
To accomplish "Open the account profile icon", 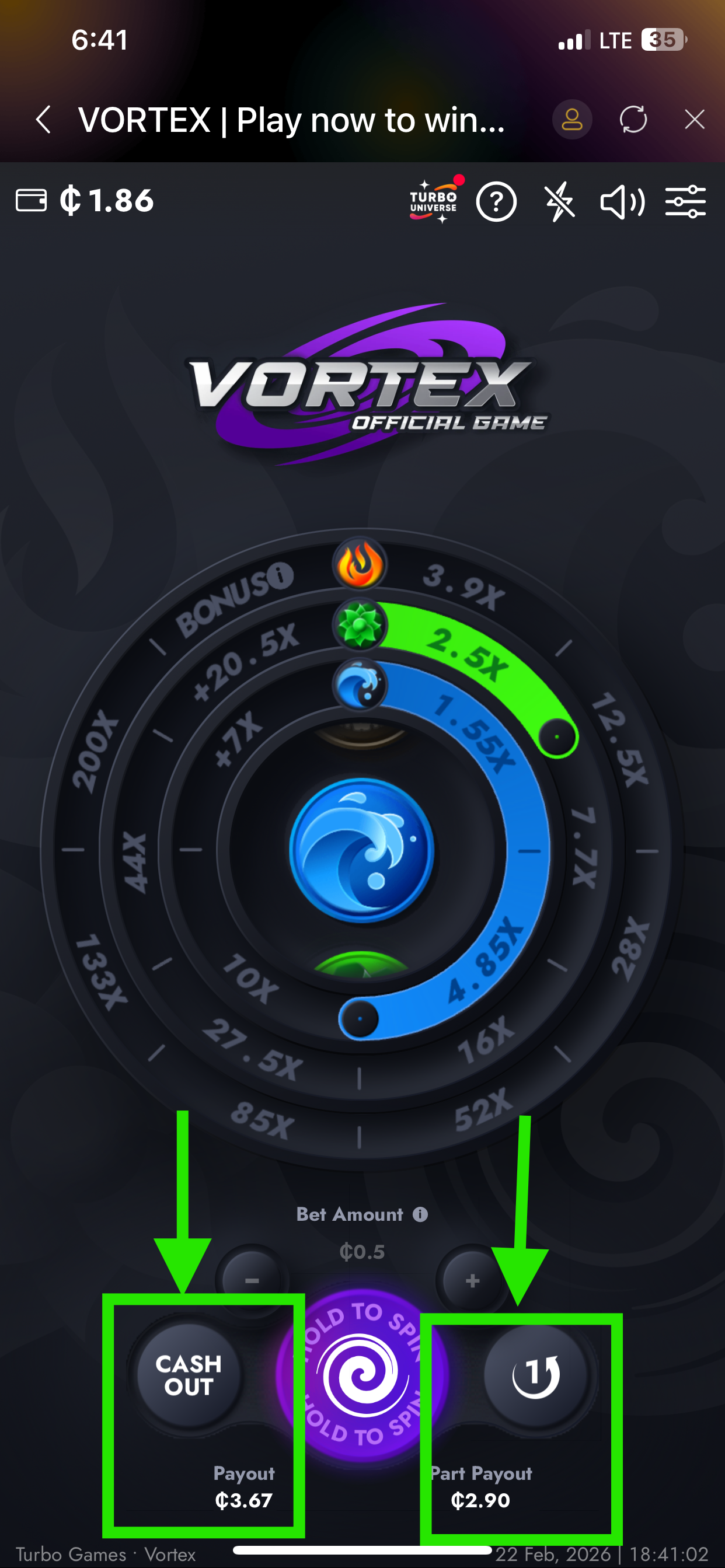I will (571, 119).
